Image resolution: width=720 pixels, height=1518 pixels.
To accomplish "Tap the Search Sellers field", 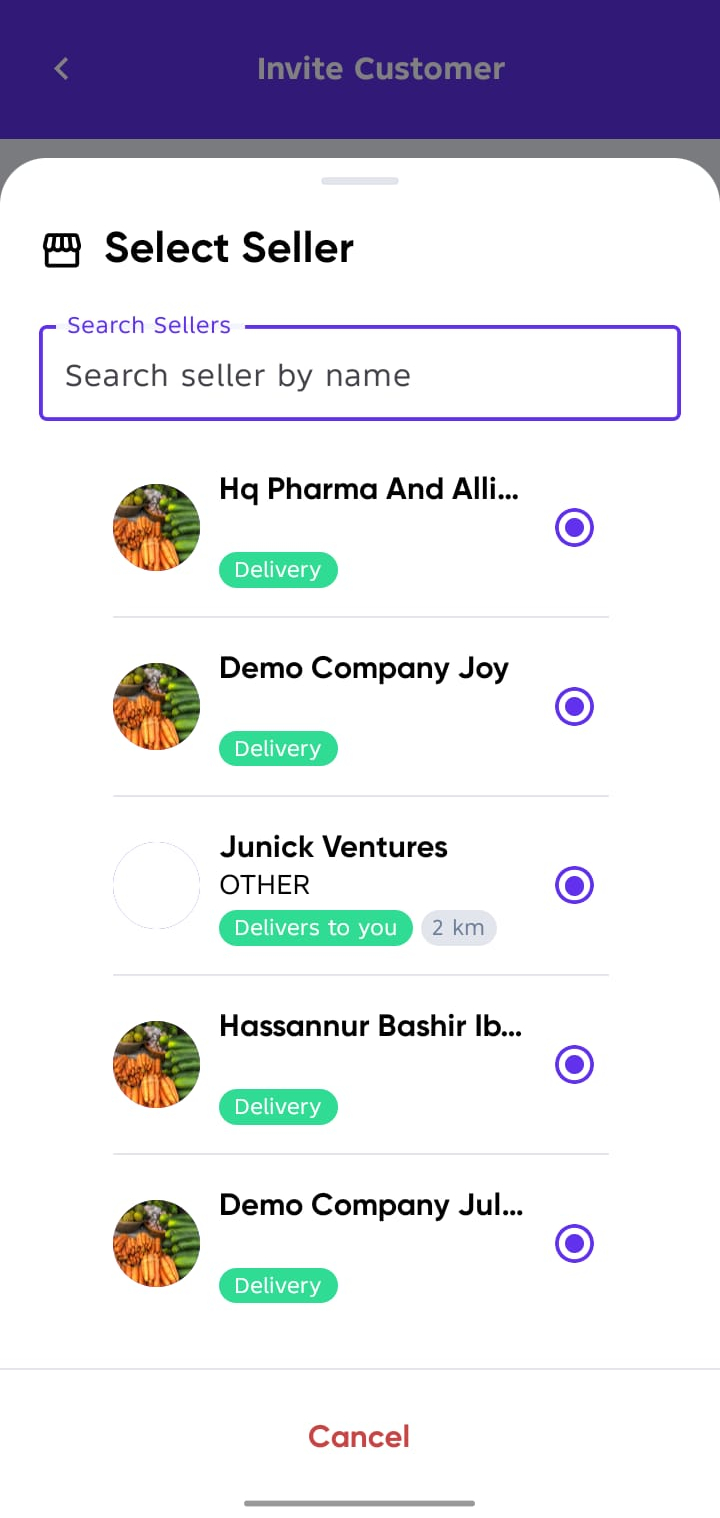I will point(360,373).
